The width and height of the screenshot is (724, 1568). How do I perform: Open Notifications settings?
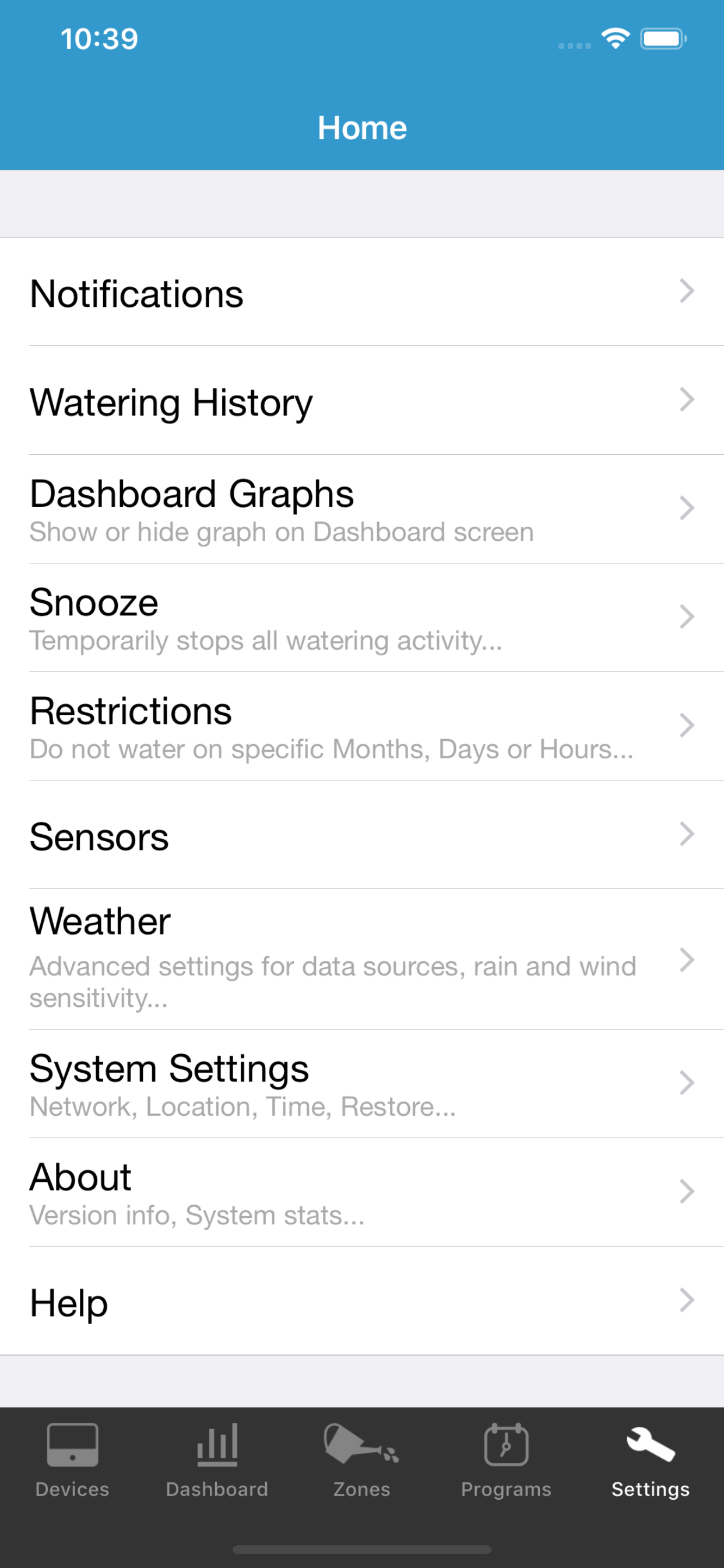[361, 293]
